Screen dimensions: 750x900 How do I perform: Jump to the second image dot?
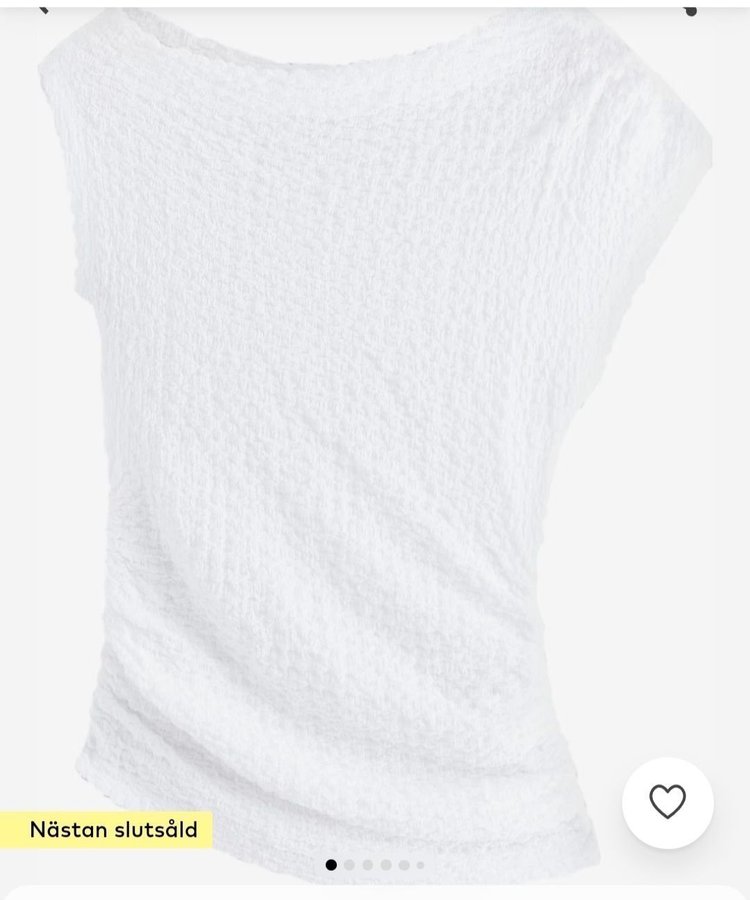(350, 865)
